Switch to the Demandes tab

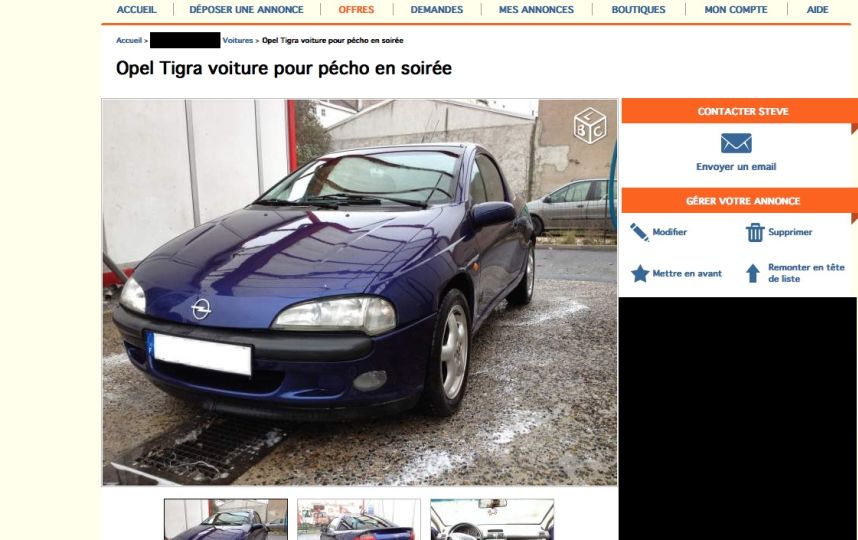coord(436,10)
